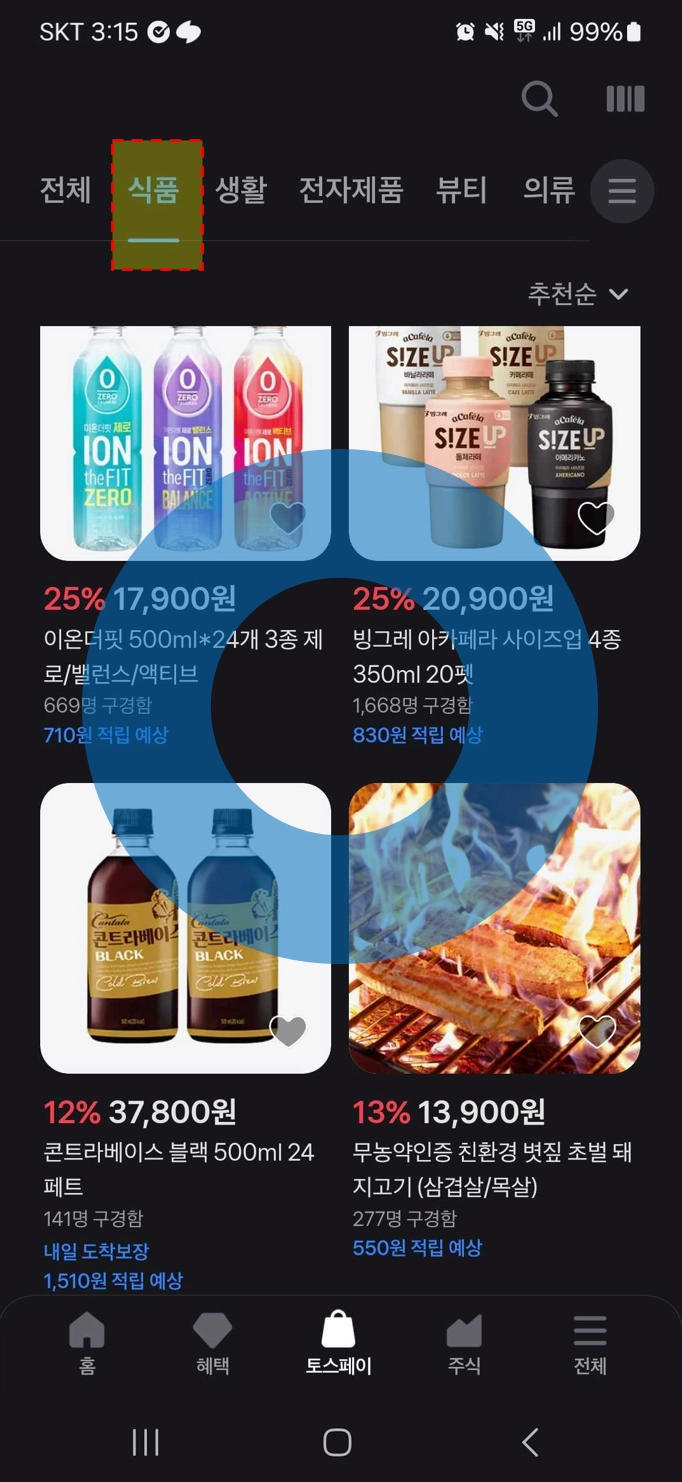
Task: Show the 전자제품 category
Action: coord(351,190)
